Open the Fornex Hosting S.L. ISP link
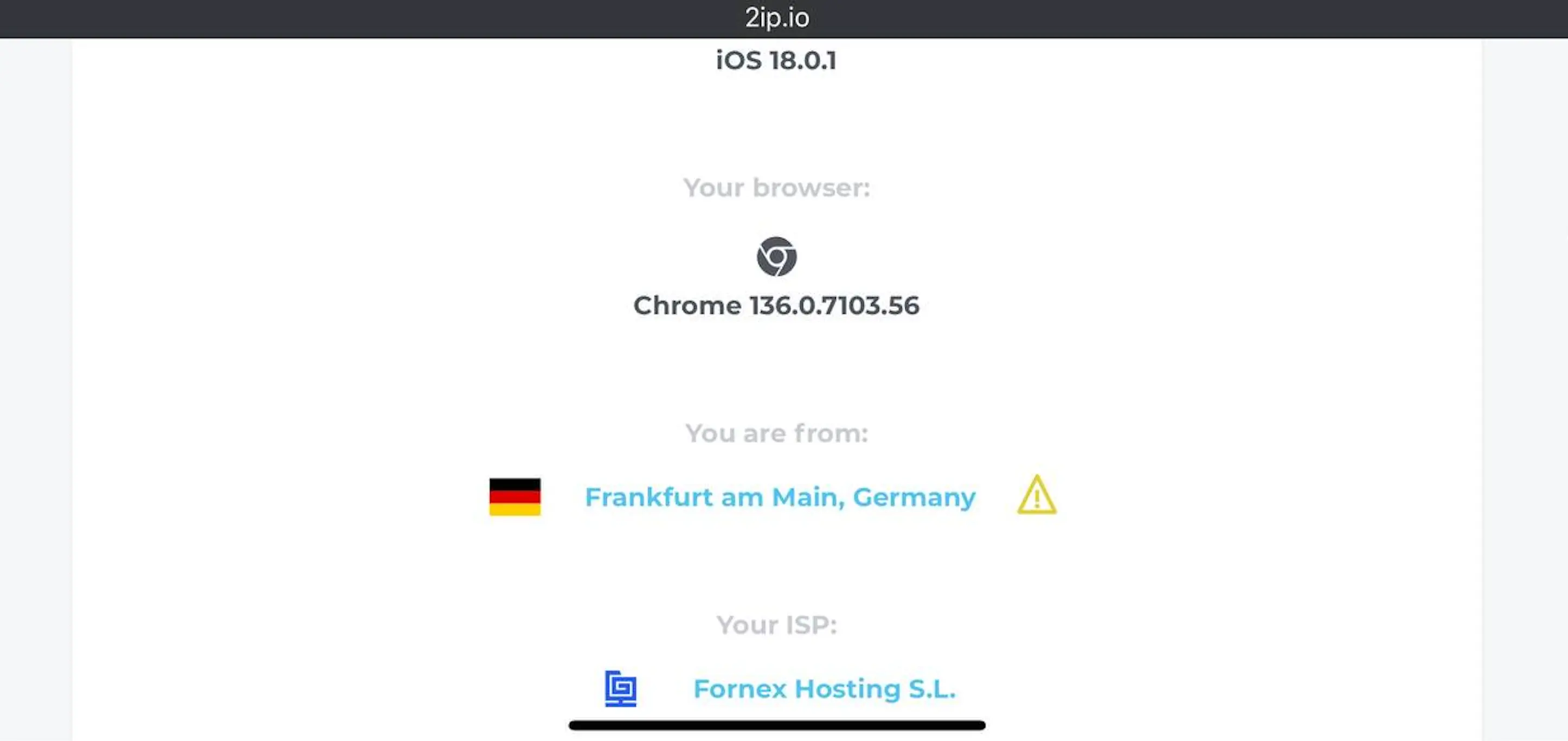Viewport: 1568px width, 741px height. coord(824,688)
